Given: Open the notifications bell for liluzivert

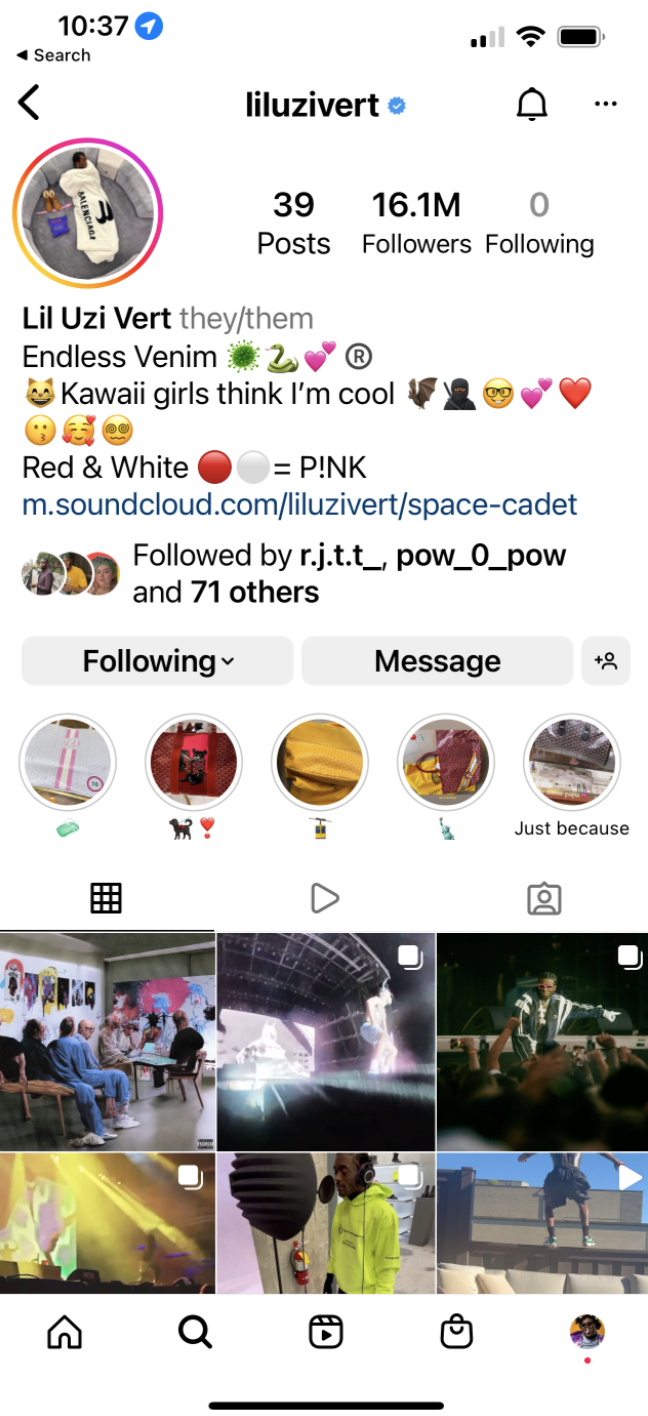Looking at the screenshot, I should tap(532, 104).
